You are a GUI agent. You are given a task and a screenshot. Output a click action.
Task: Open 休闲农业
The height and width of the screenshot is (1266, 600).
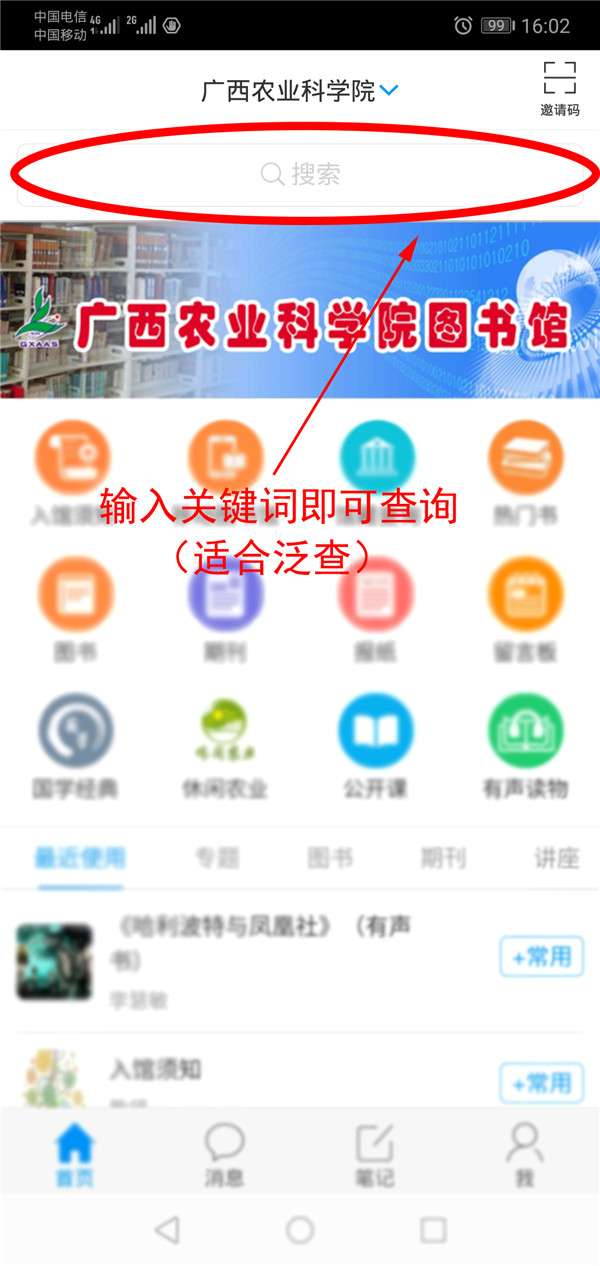[x=225, y=734]
